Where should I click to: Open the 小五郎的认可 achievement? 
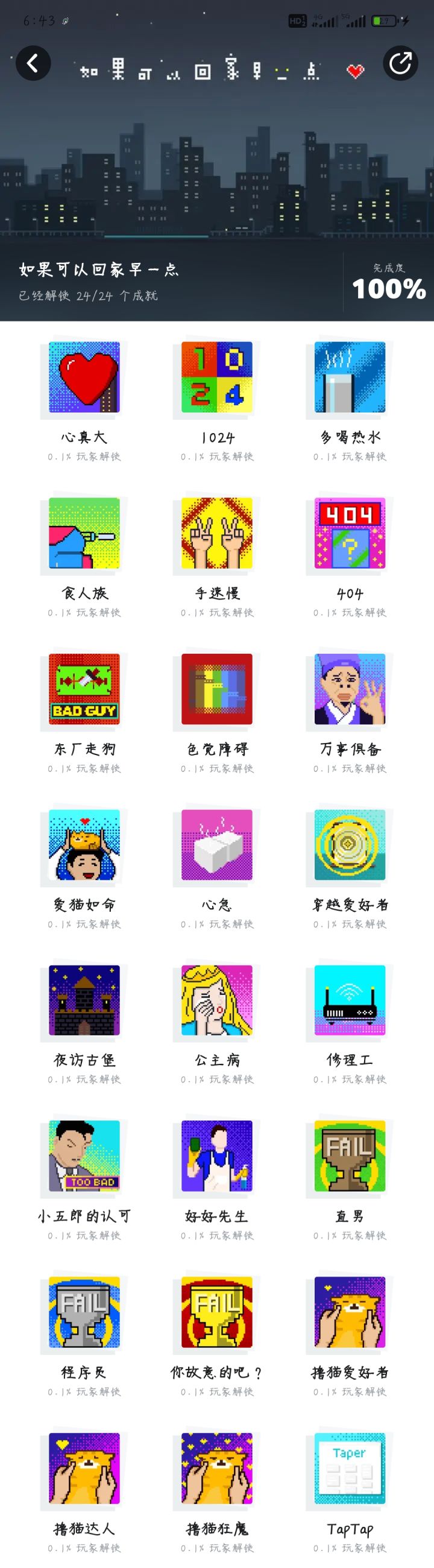pyautogui.click(x=84, y=1156)
